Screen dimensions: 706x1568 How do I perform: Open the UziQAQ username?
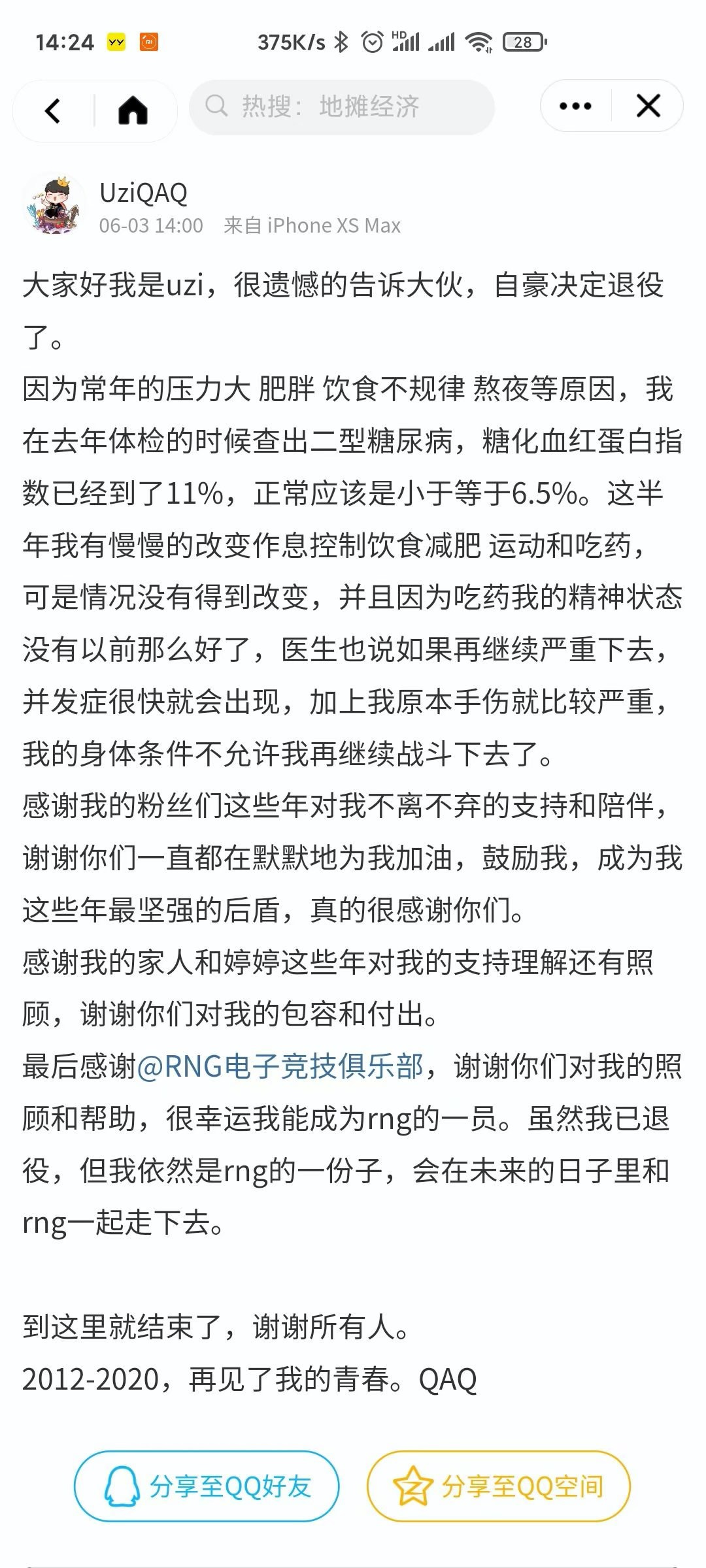[x=144, y=193]
